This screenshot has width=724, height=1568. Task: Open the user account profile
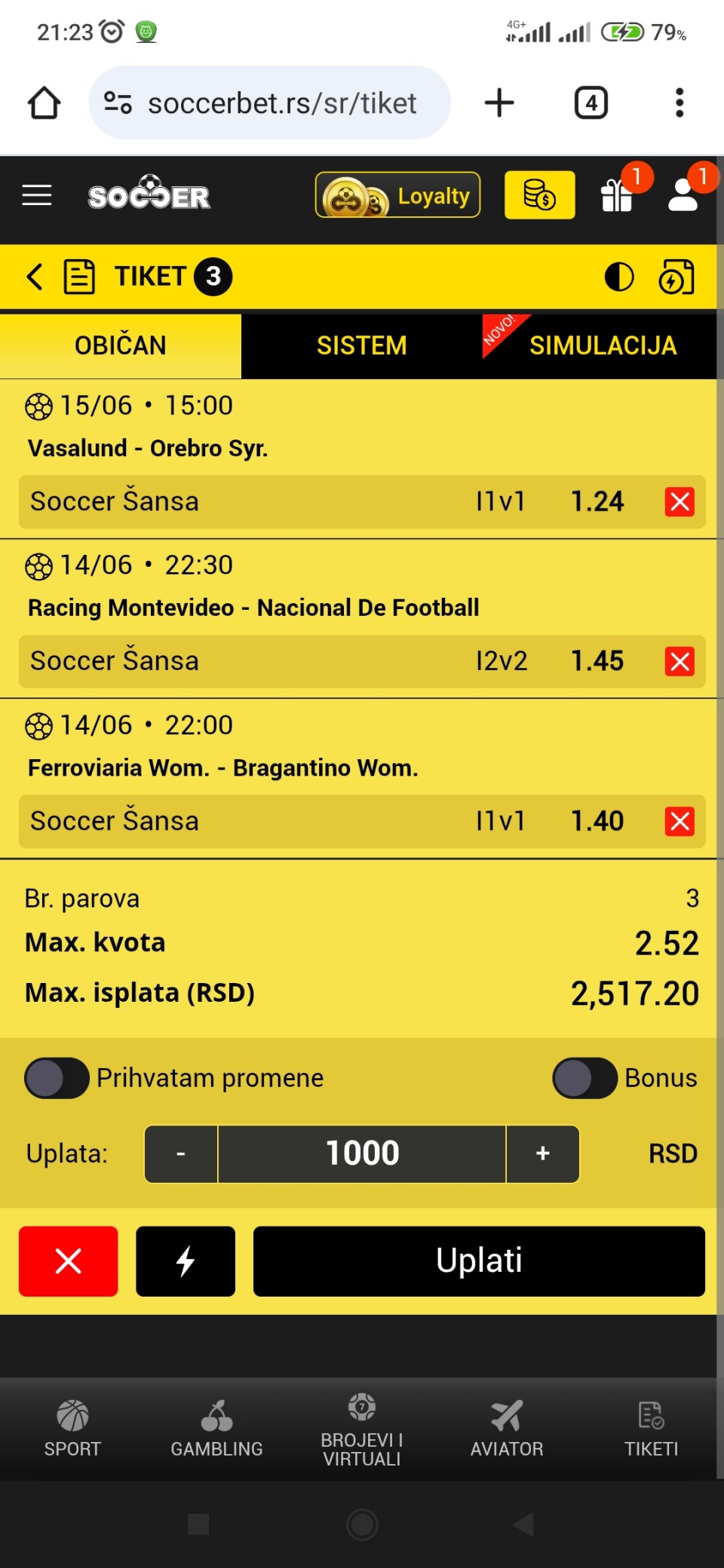pyautogui.click(x=683, y=195)
